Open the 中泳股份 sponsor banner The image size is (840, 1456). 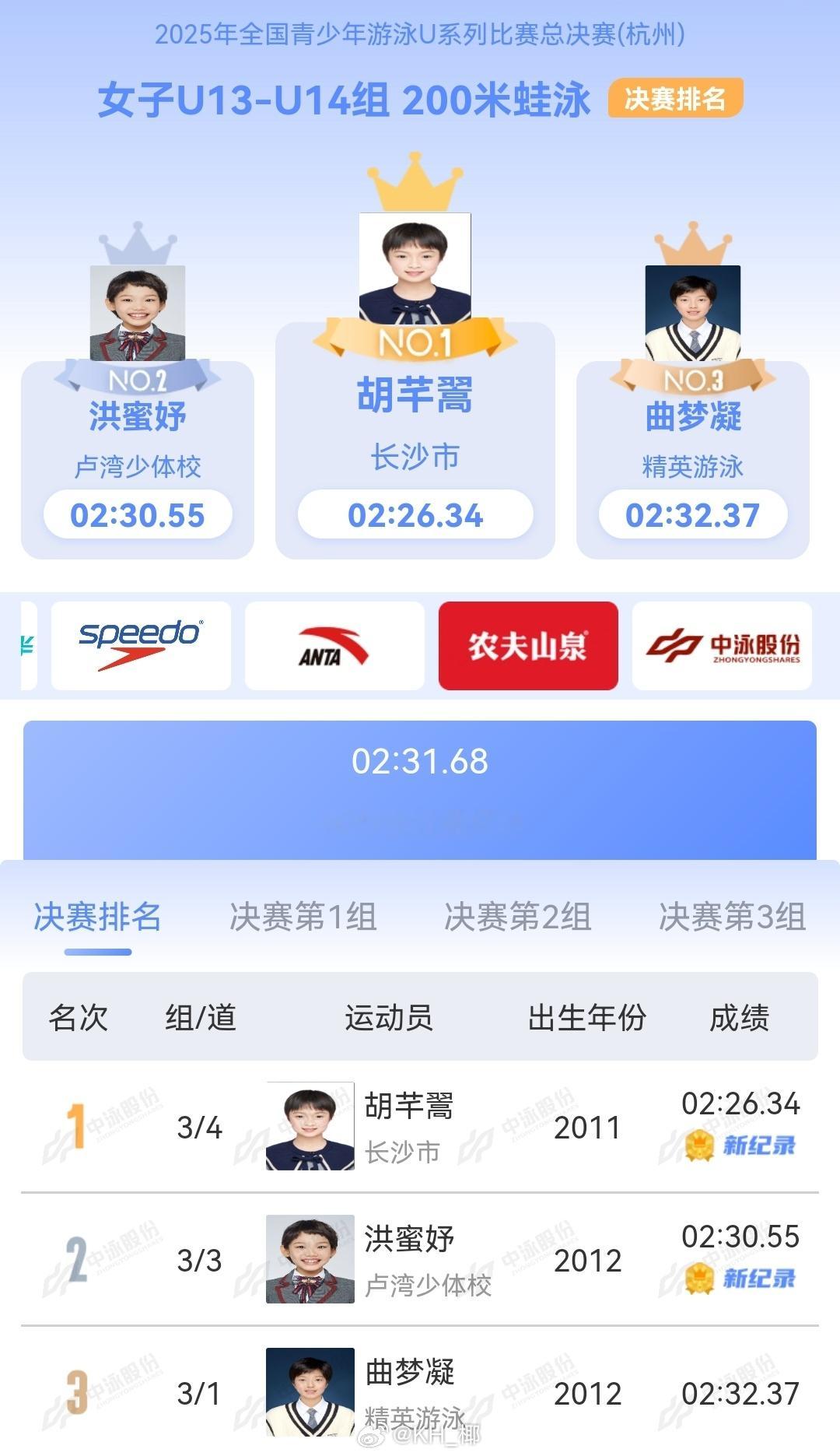(x=722, y=646)
